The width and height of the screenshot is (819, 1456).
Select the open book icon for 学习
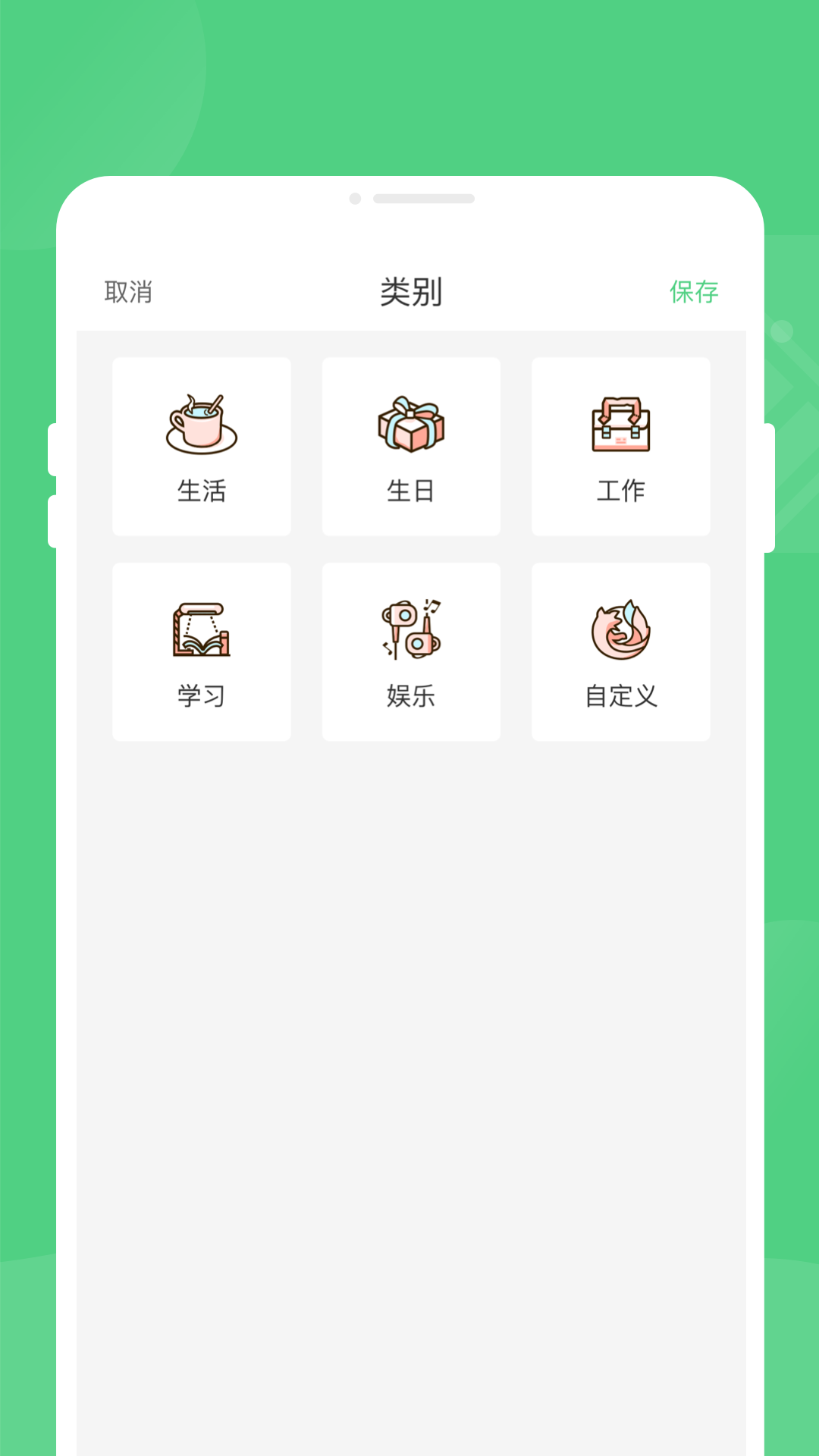(x=201, y=628)
